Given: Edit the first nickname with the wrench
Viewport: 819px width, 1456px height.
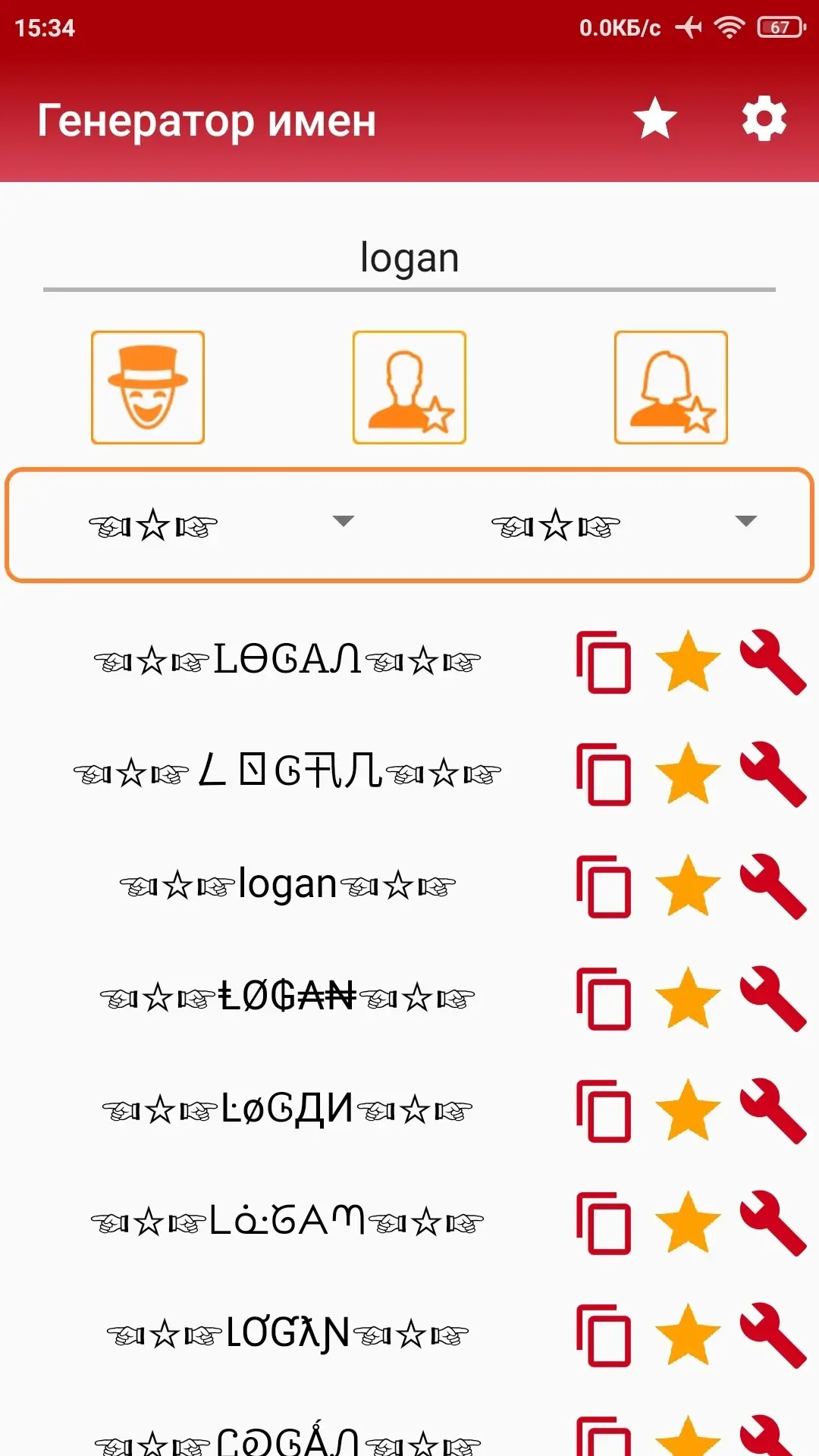Looking at the screenshot, I should [x=773, y=662].
